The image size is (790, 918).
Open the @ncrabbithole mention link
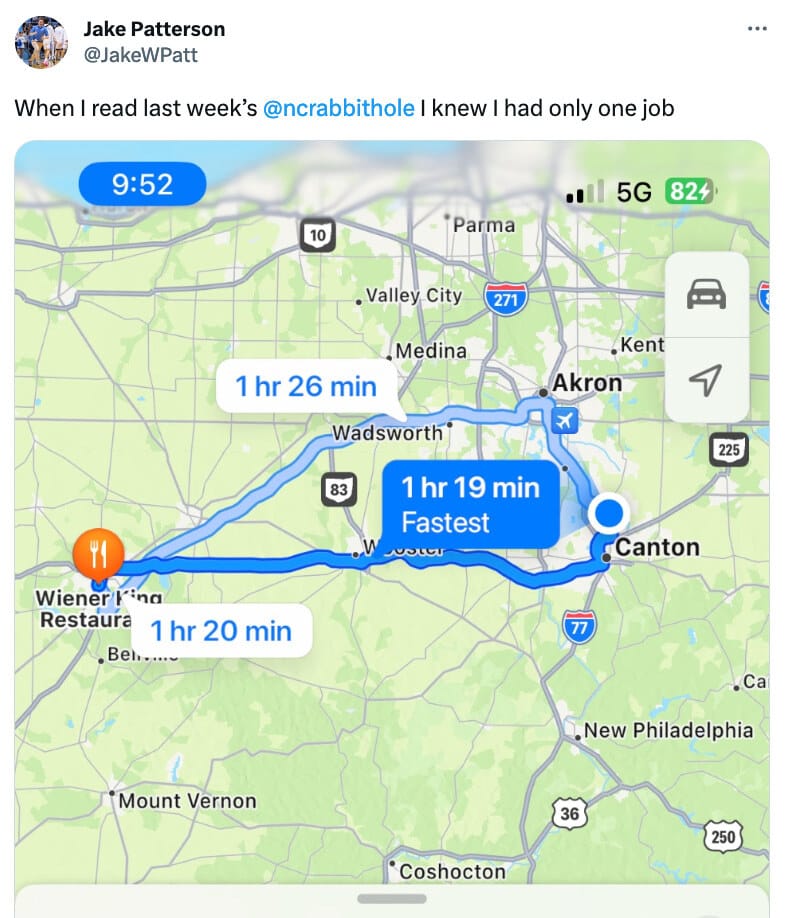click(x=338, y=107)
